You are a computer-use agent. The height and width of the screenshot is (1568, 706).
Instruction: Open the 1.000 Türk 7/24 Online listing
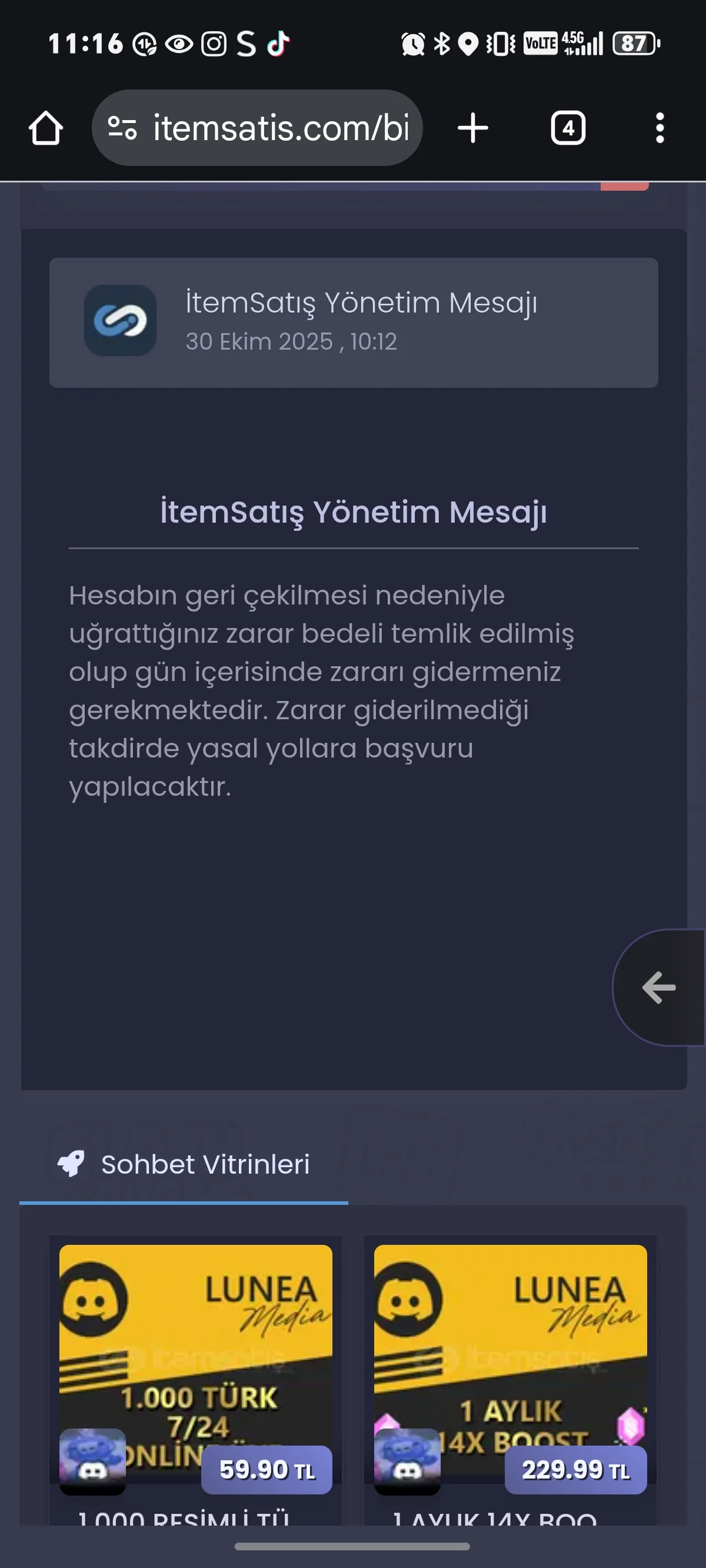click(195, 1364)
